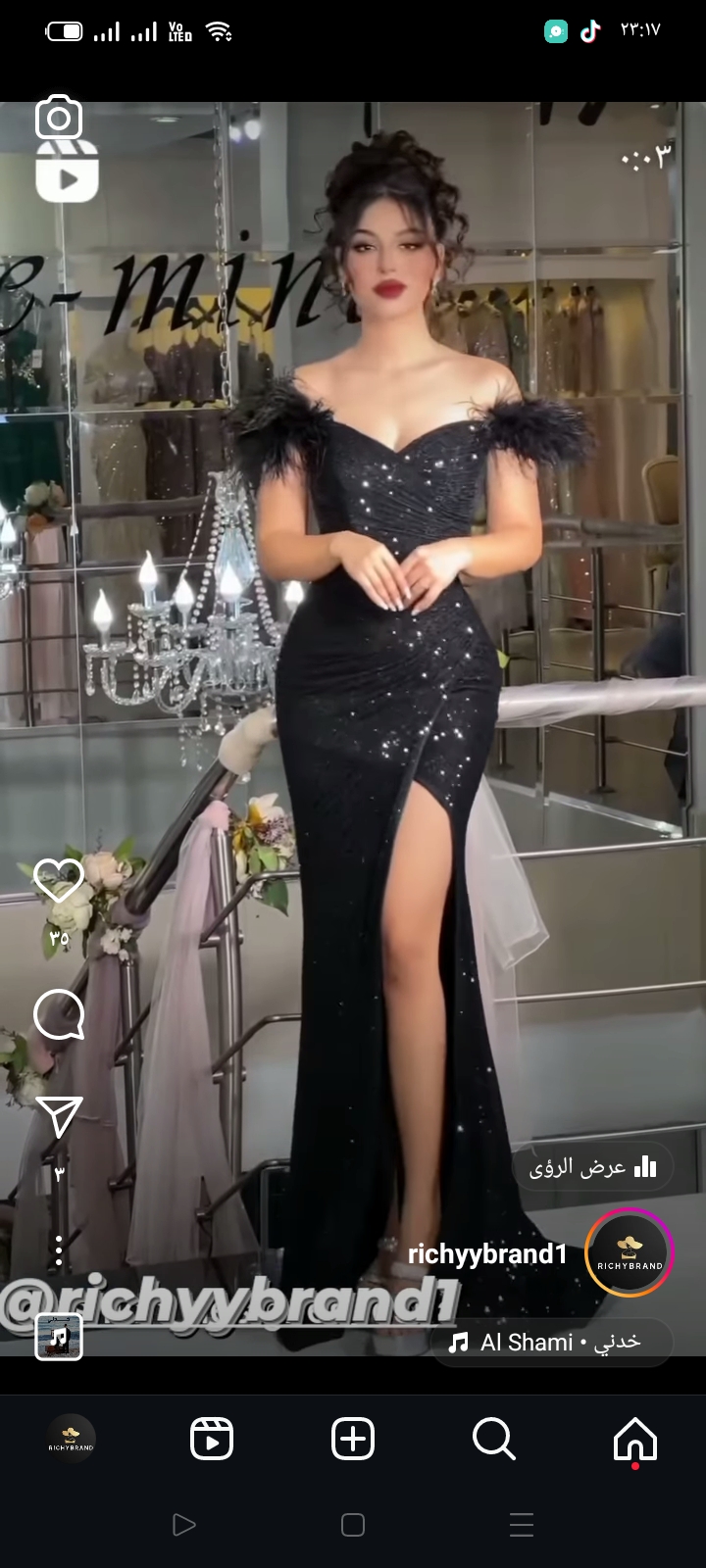Tap the audio thumbnail square
The height and width of the screenshot is (1568, 706).
(59, 1338)
